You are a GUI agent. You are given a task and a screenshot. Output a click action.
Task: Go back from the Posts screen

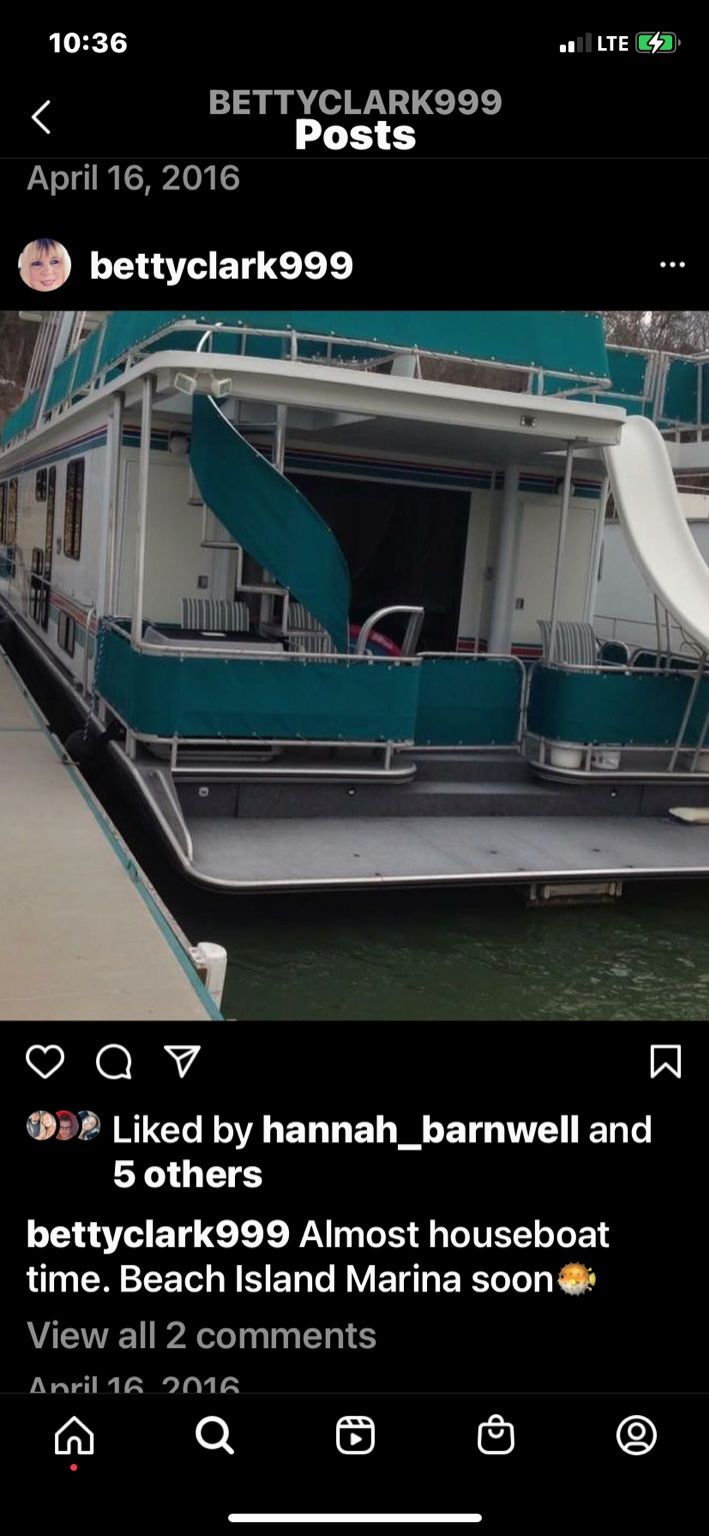click(x=41, y=118)
